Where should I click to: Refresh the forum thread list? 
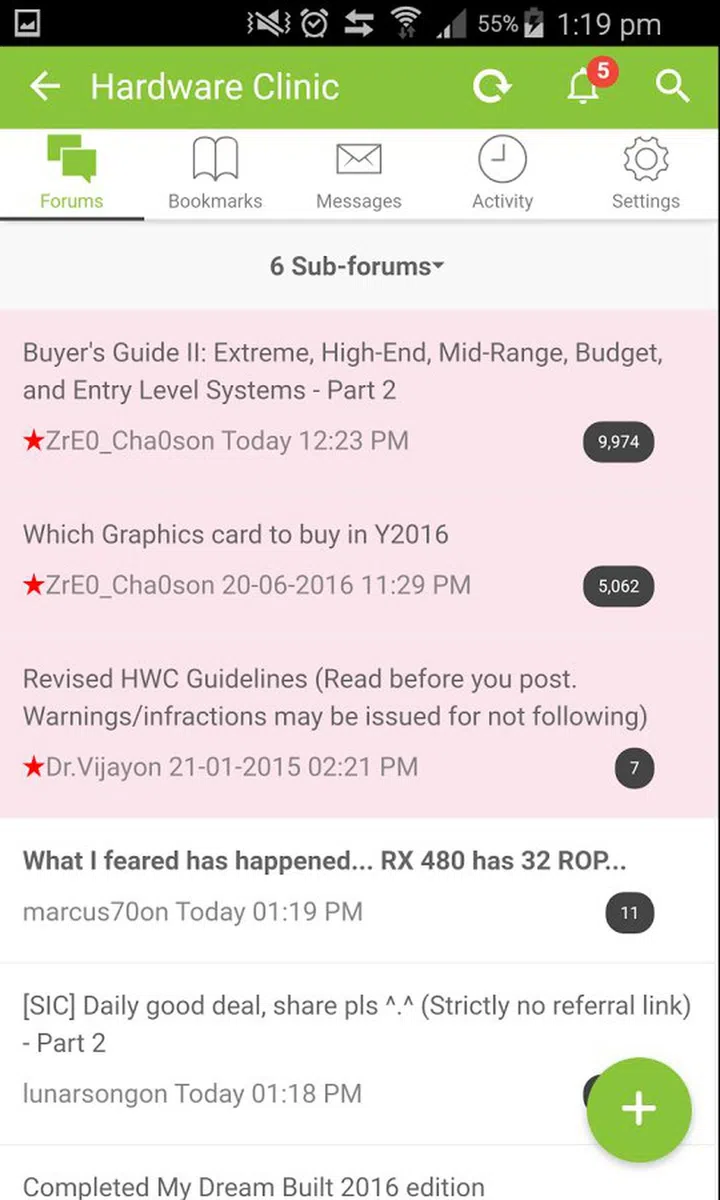(x=491, y=87)
